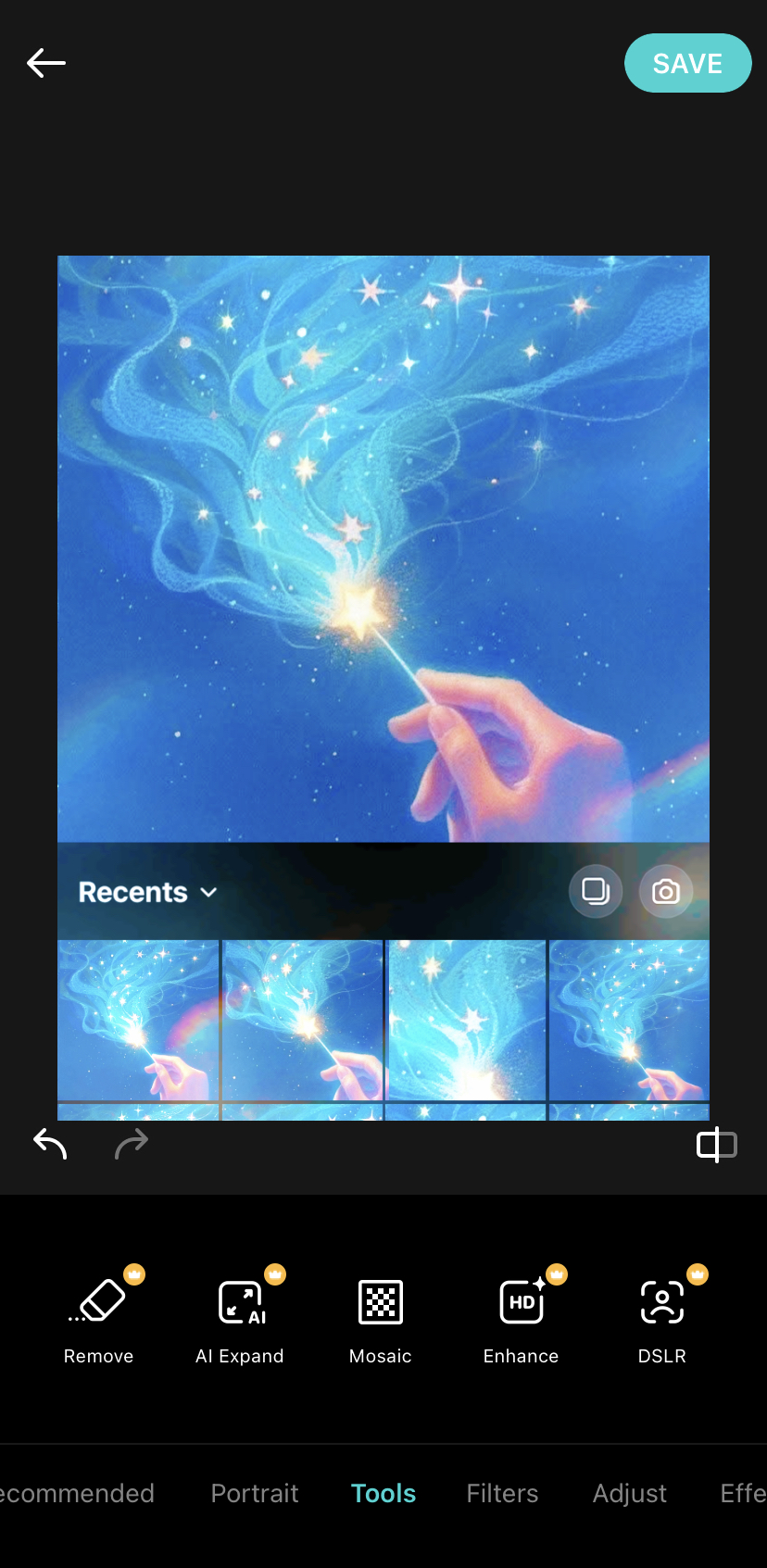Go to the Adjust tab
This screenshot has width=767, height=1568.
pos(630,1493)
